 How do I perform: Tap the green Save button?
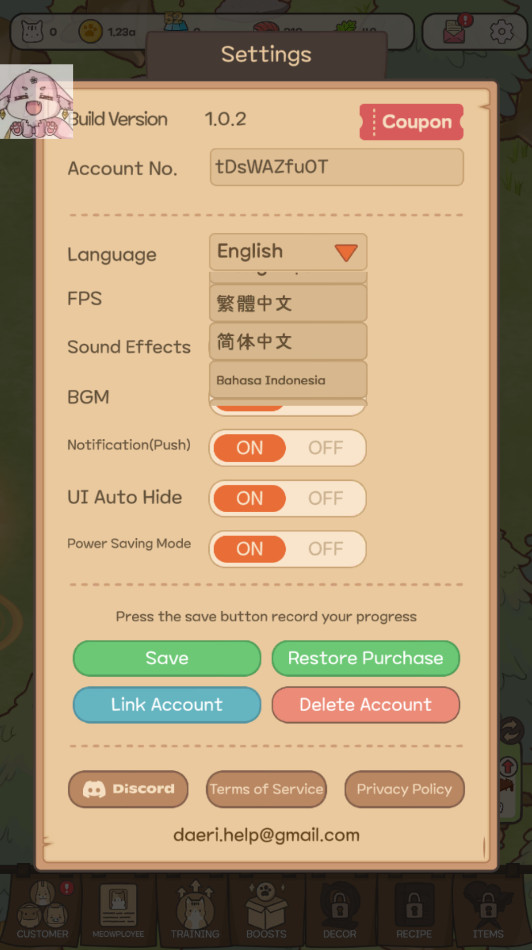(167, 658)
